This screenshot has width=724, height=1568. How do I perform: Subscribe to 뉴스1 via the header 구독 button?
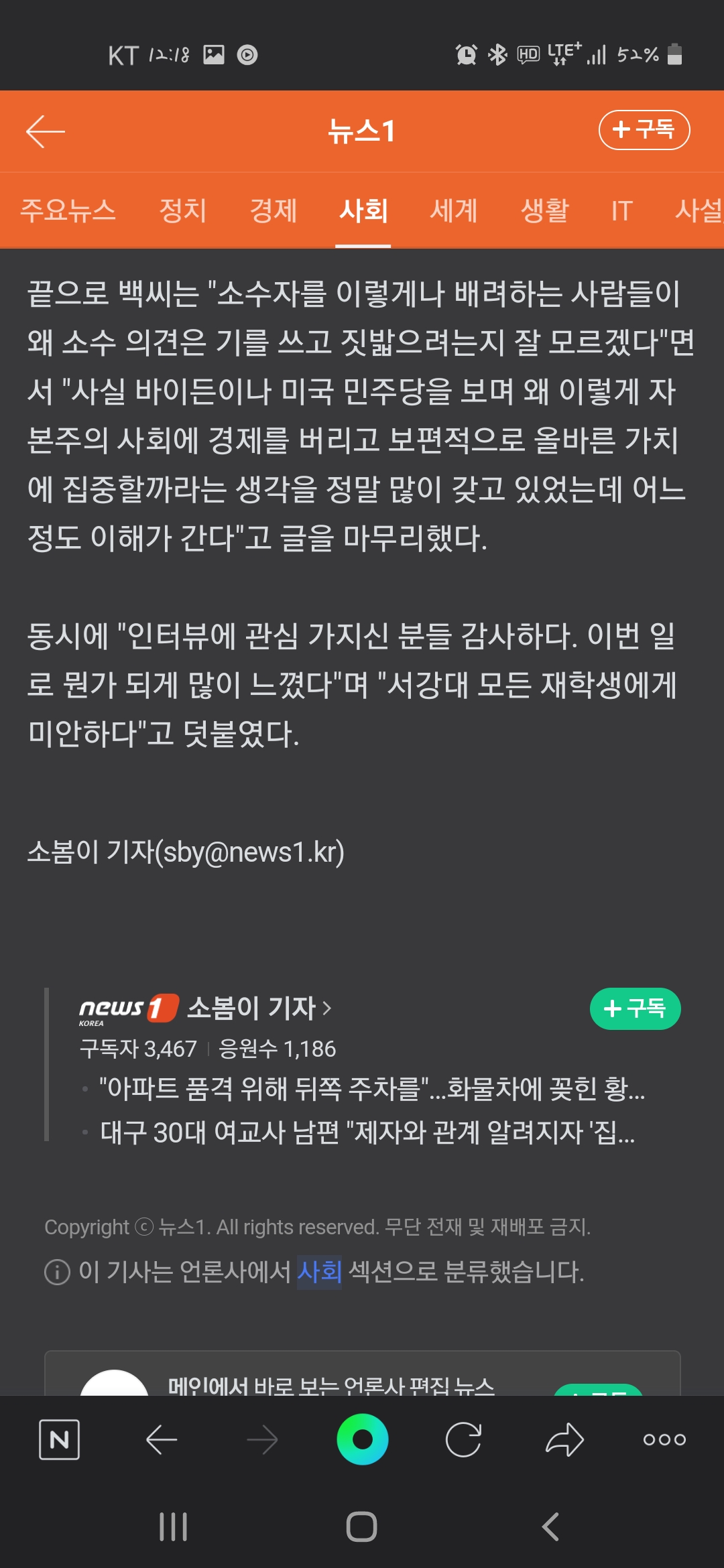click(x=644, y=130)
